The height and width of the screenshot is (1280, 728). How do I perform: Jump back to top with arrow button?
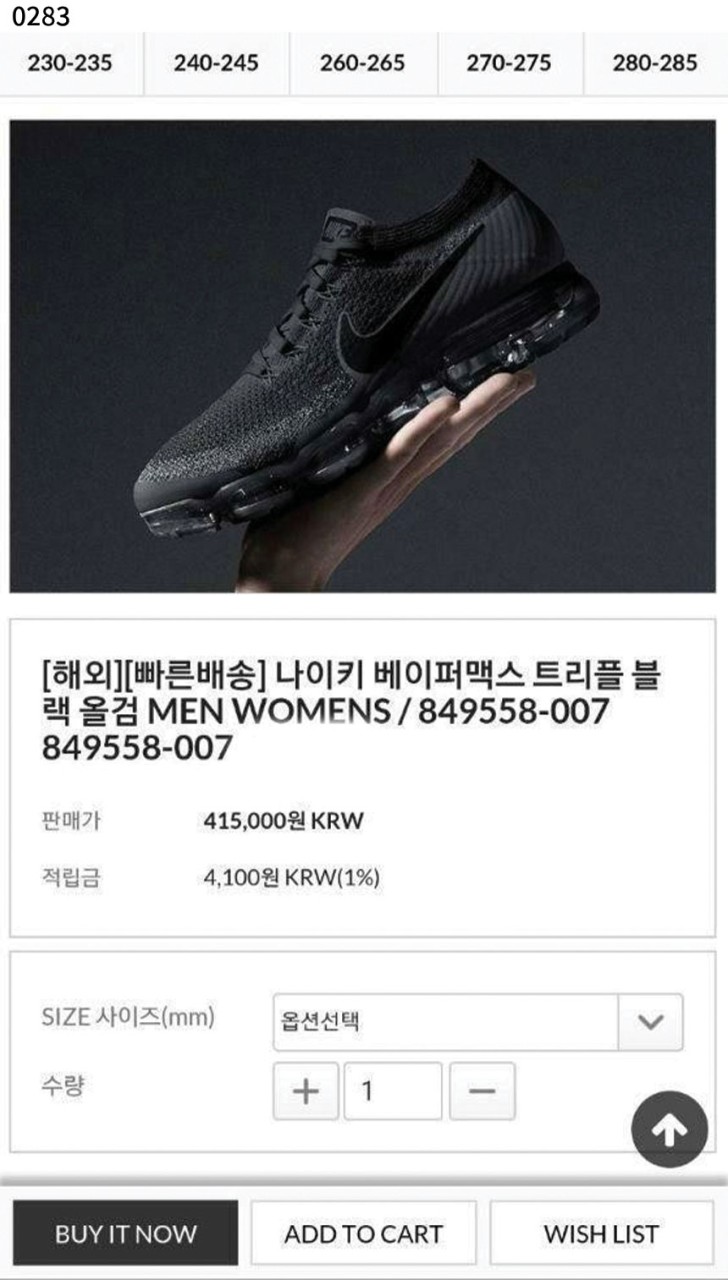(669, 1130)
